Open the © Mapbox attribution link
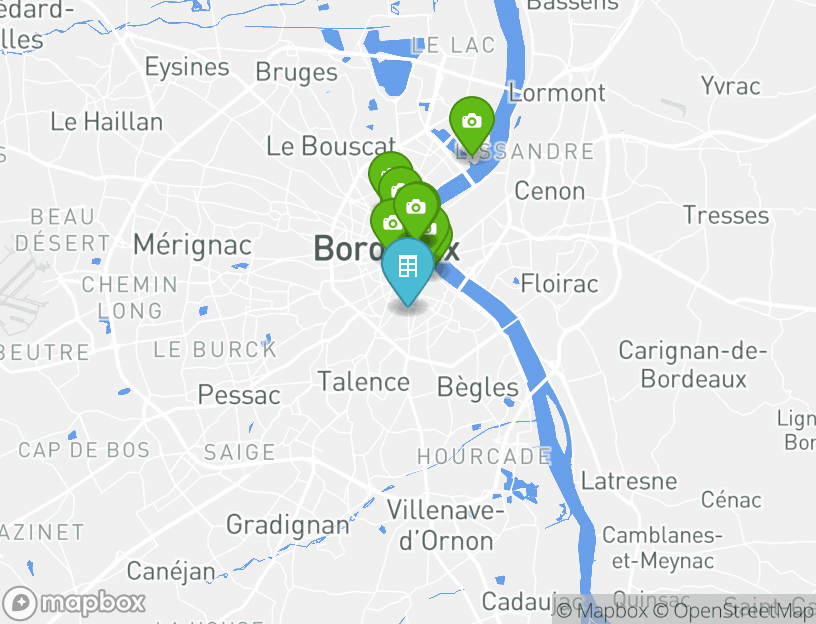 pos(602,610)
